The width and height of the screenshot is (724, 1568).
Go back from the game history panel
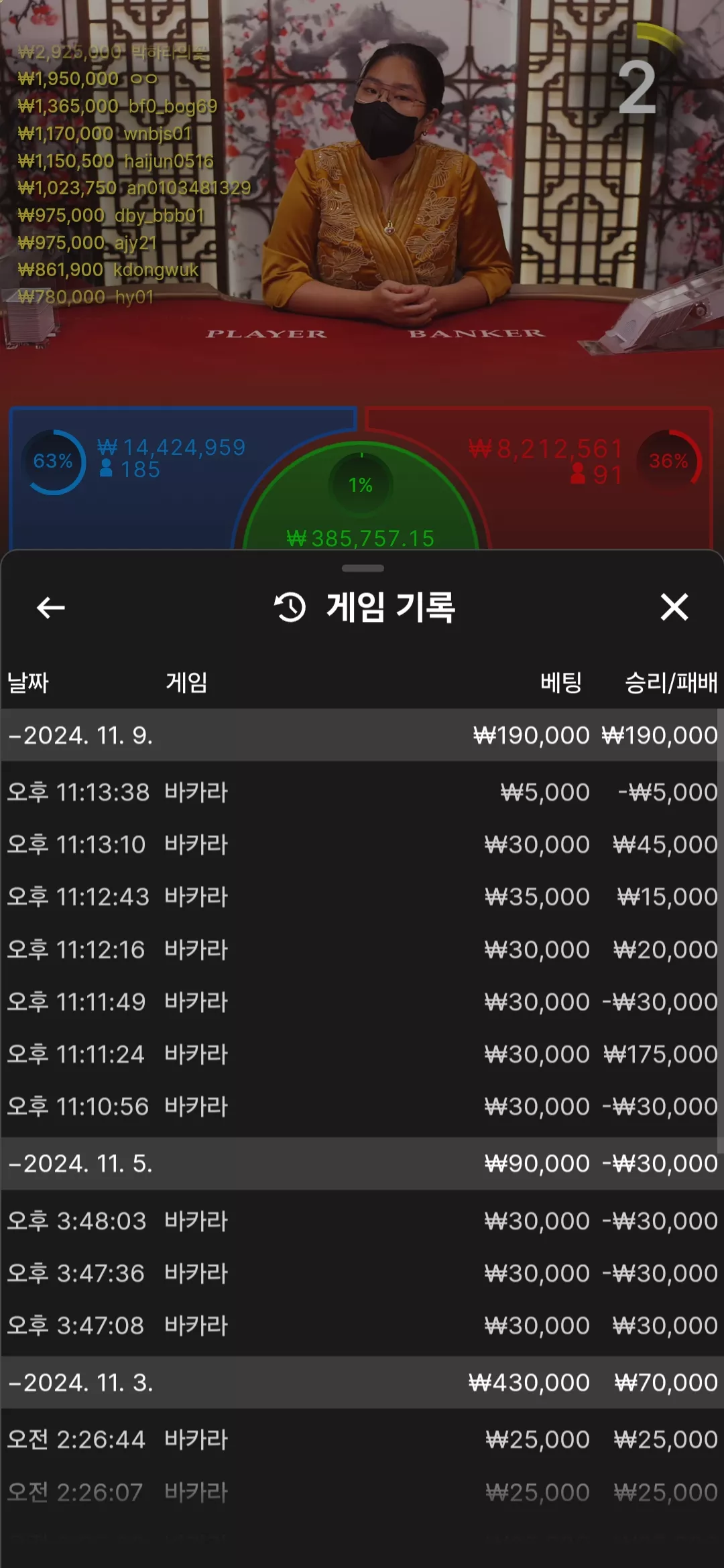click(50, 608)
